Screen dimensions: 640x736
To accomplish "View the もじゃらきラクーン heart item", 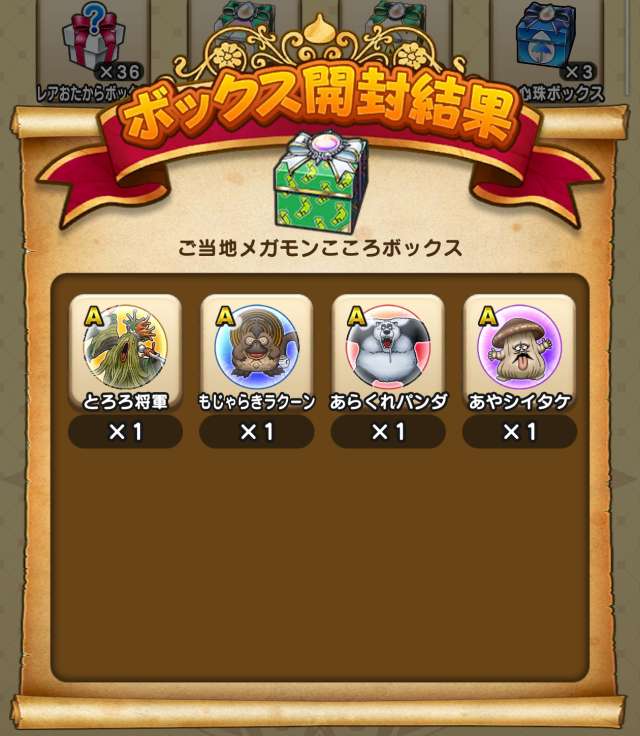I will pyautogui.click(x=257, y=349).
